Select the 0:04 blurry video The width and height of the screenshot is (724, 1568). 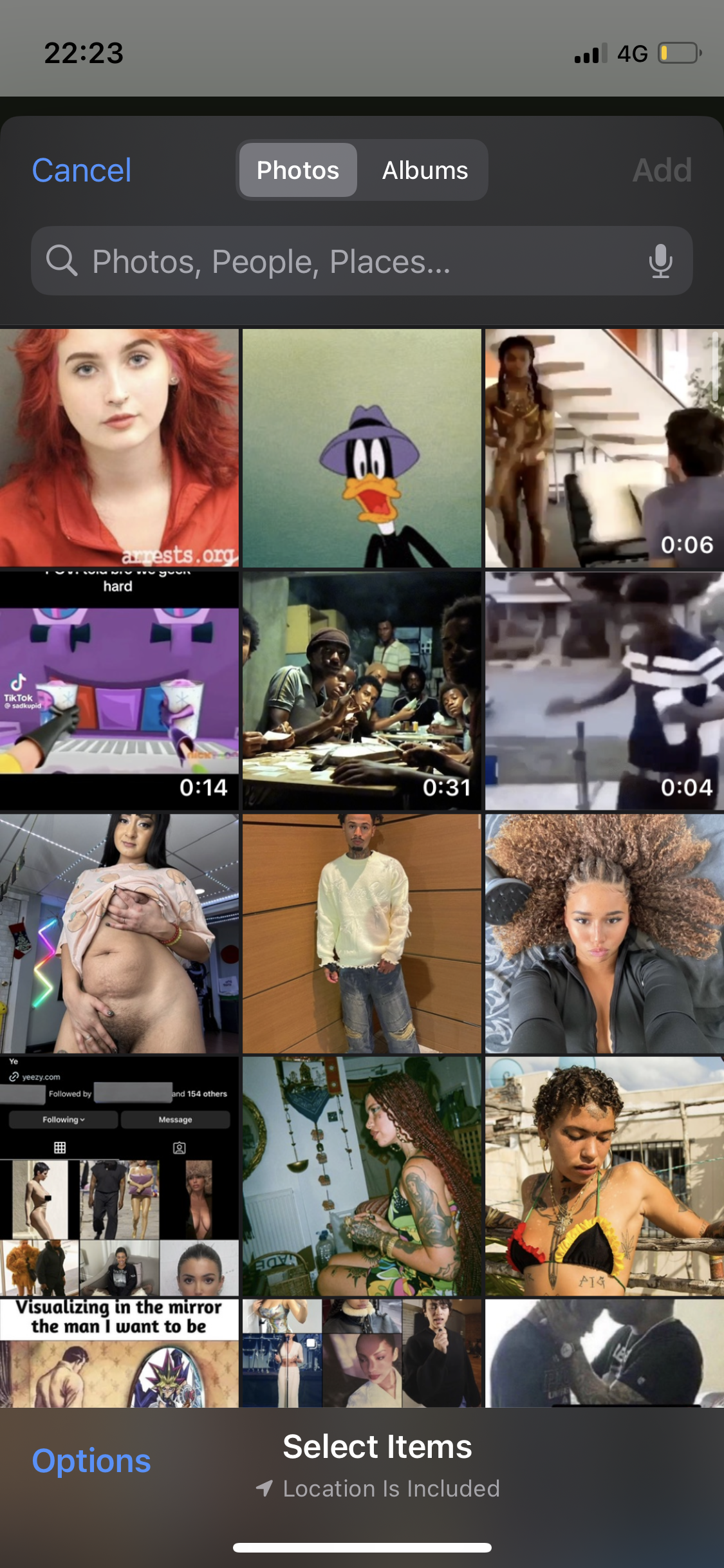[x=604, y=691]
